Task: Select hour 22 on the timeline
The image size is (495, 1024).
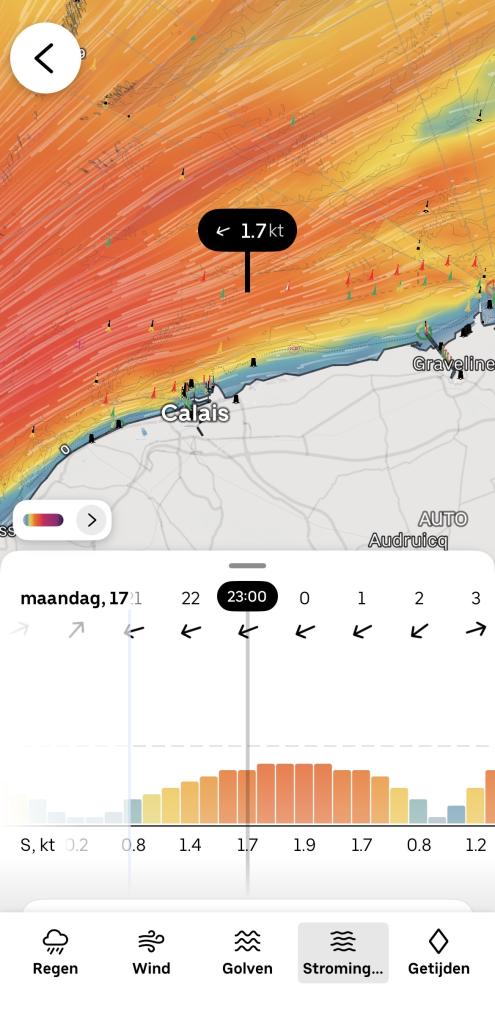Action: (x=190, y=598)
